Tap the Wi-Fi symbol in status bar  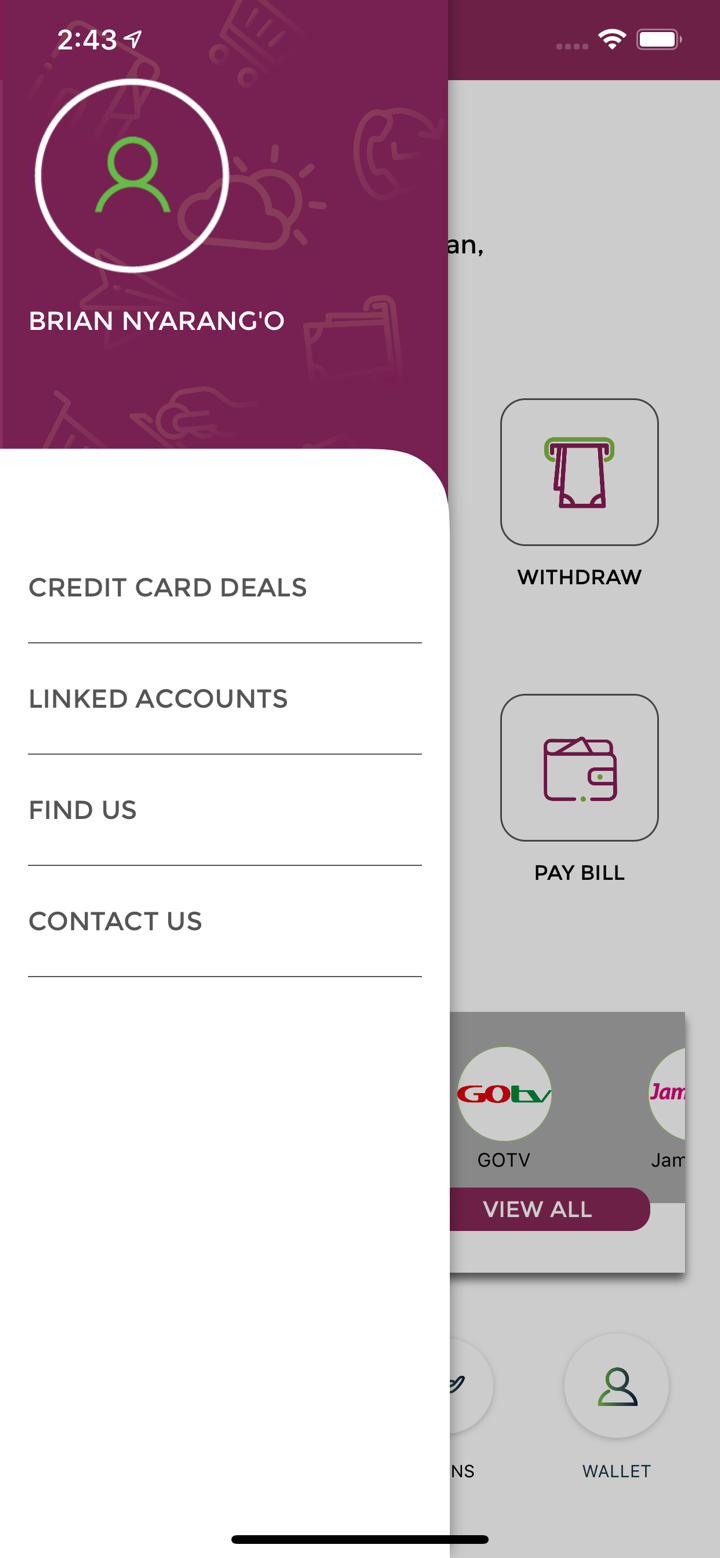pyautogui.click(x=613, y=39)
